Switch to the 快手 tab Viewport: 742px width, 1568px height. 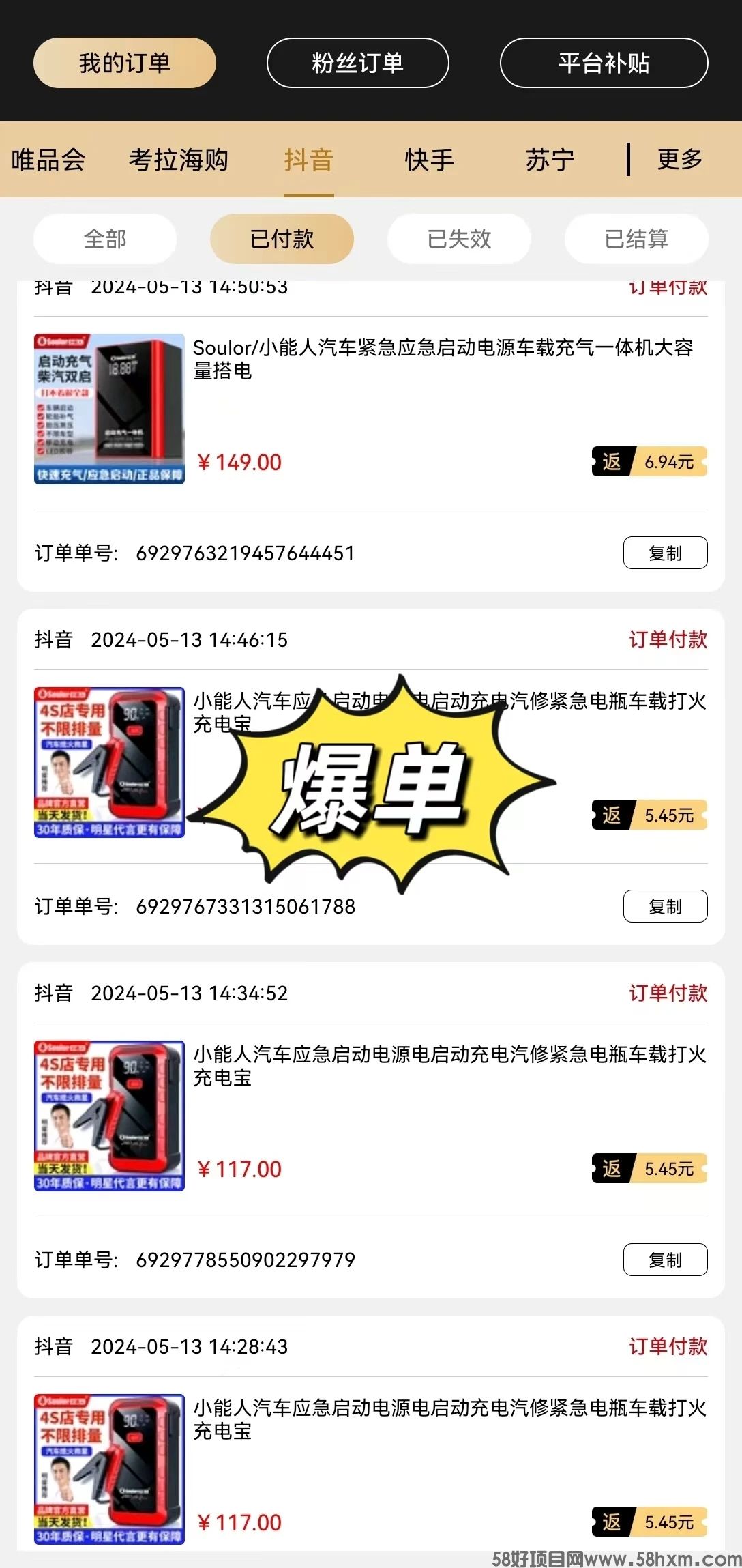click(x=429, y=160)
